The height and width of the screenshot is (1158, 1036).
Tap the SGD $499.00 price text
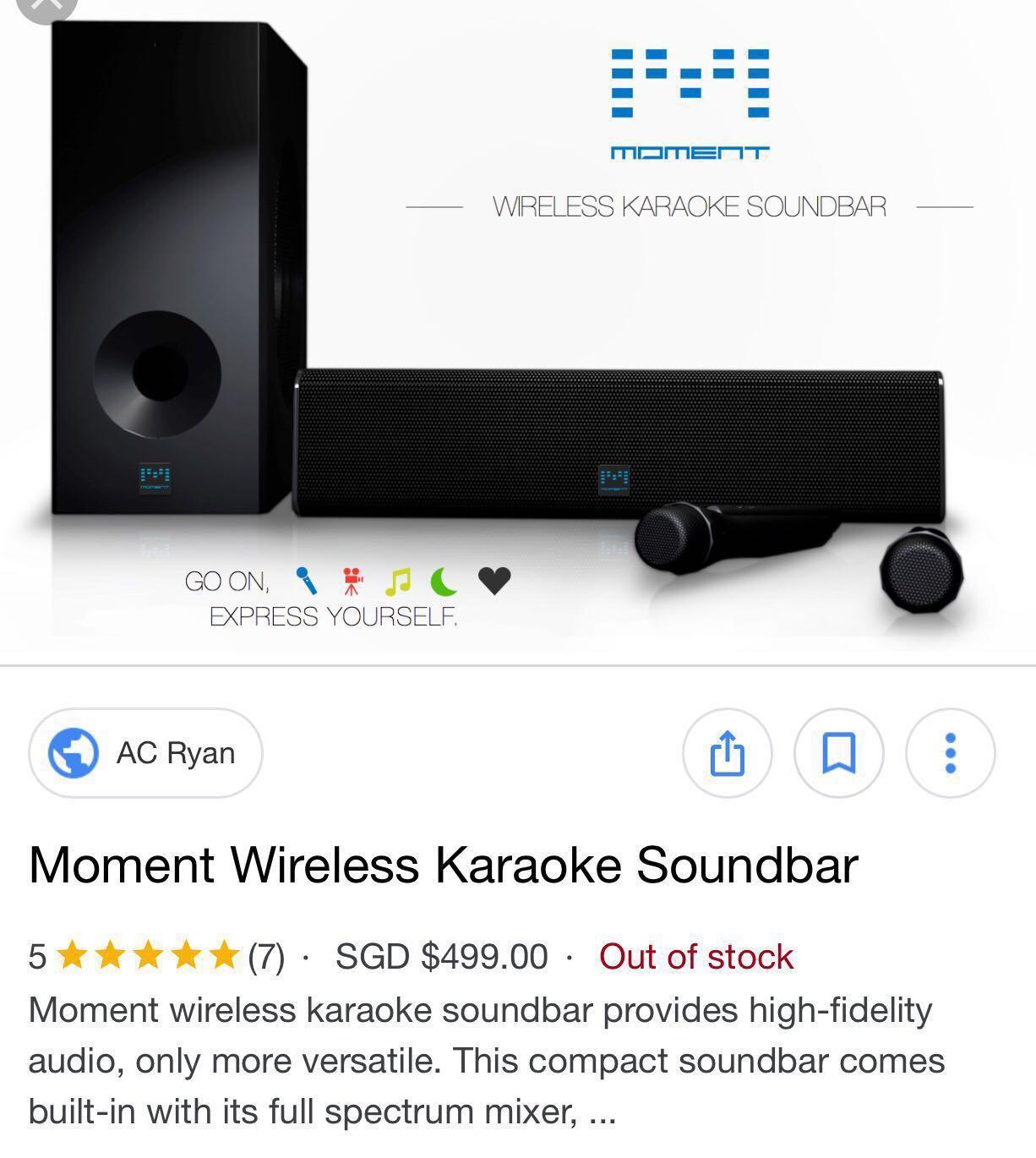coord(440,957)
